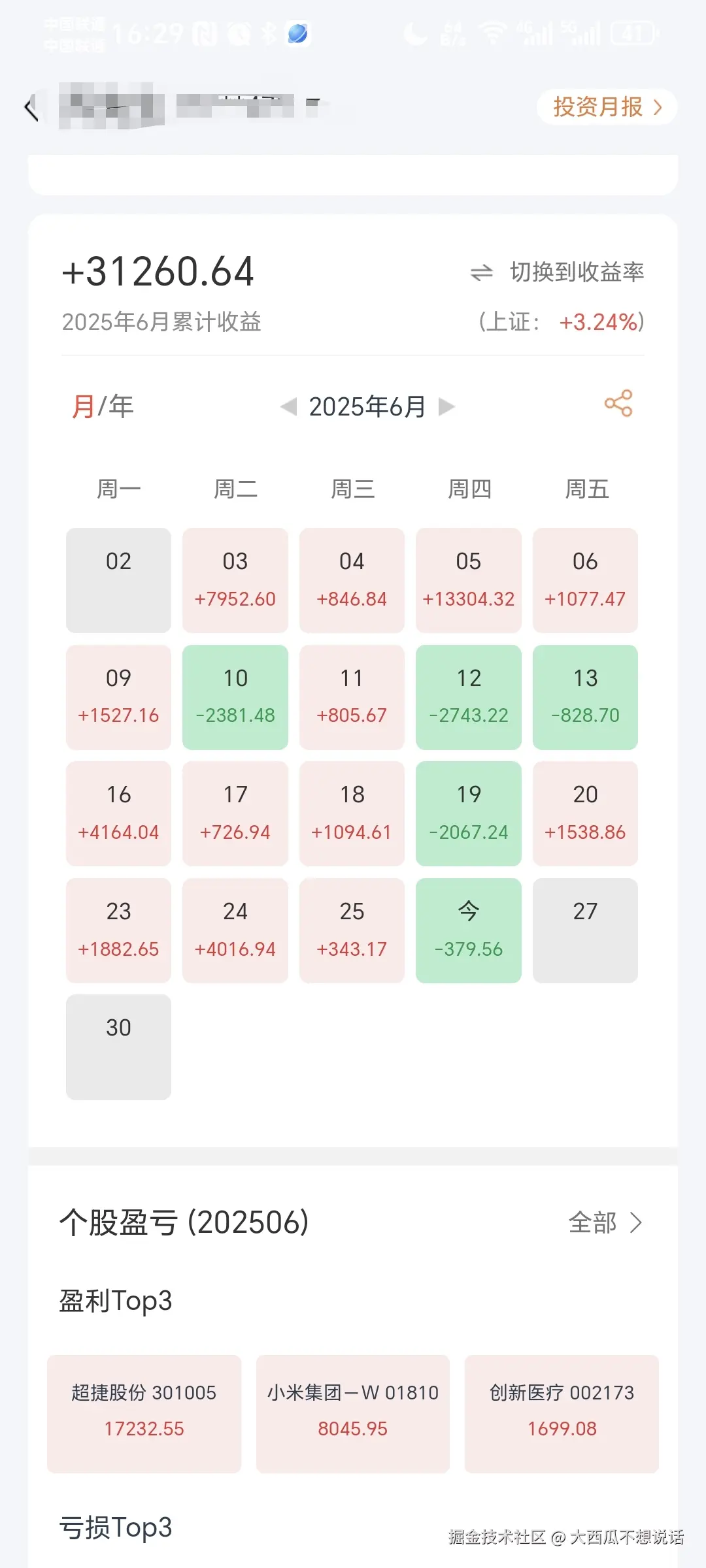The width and height of the screenshot is (706, 1568).
Task: Go to previous month with left arrow
Action: coord(288,406)
